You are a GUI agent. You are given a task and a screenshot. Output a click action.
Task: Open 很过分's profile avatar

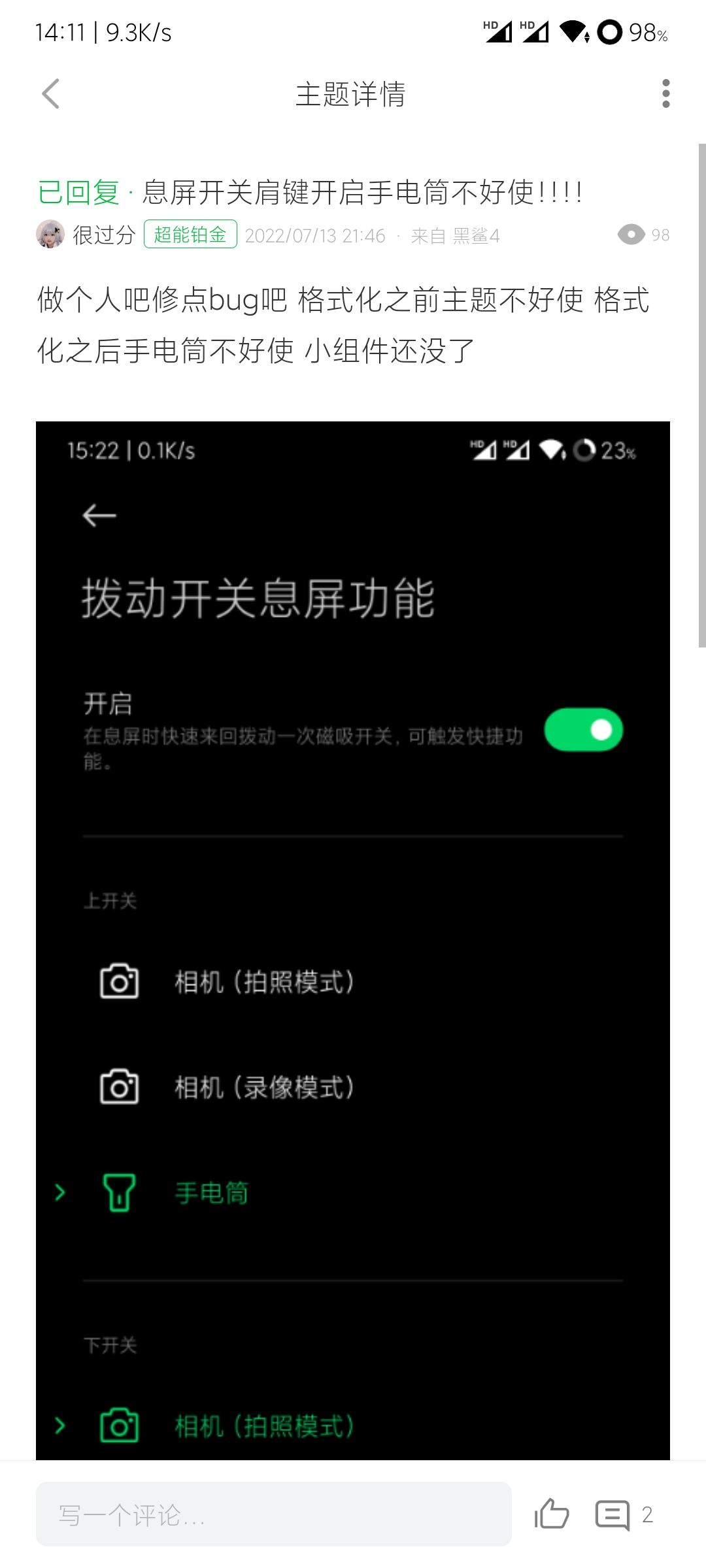tap(50, 235)
